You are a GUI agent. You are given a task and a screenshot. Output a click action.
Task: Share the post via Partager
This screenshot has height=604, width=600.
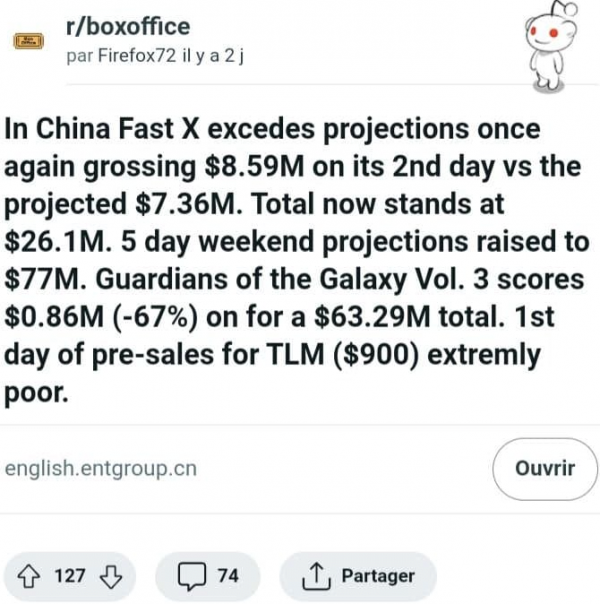click(359, 576)
